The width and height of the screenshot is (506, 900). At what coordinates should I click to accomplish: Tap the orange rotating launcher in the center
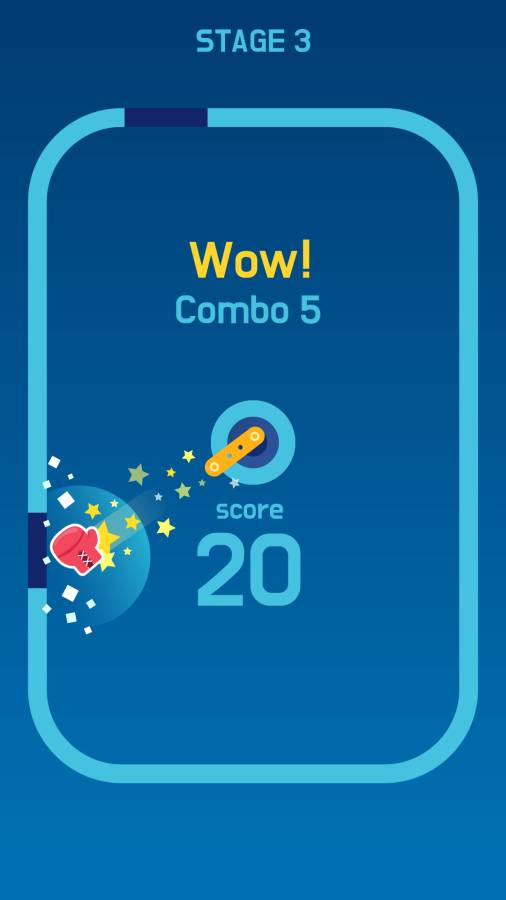[x=235, y=452]
